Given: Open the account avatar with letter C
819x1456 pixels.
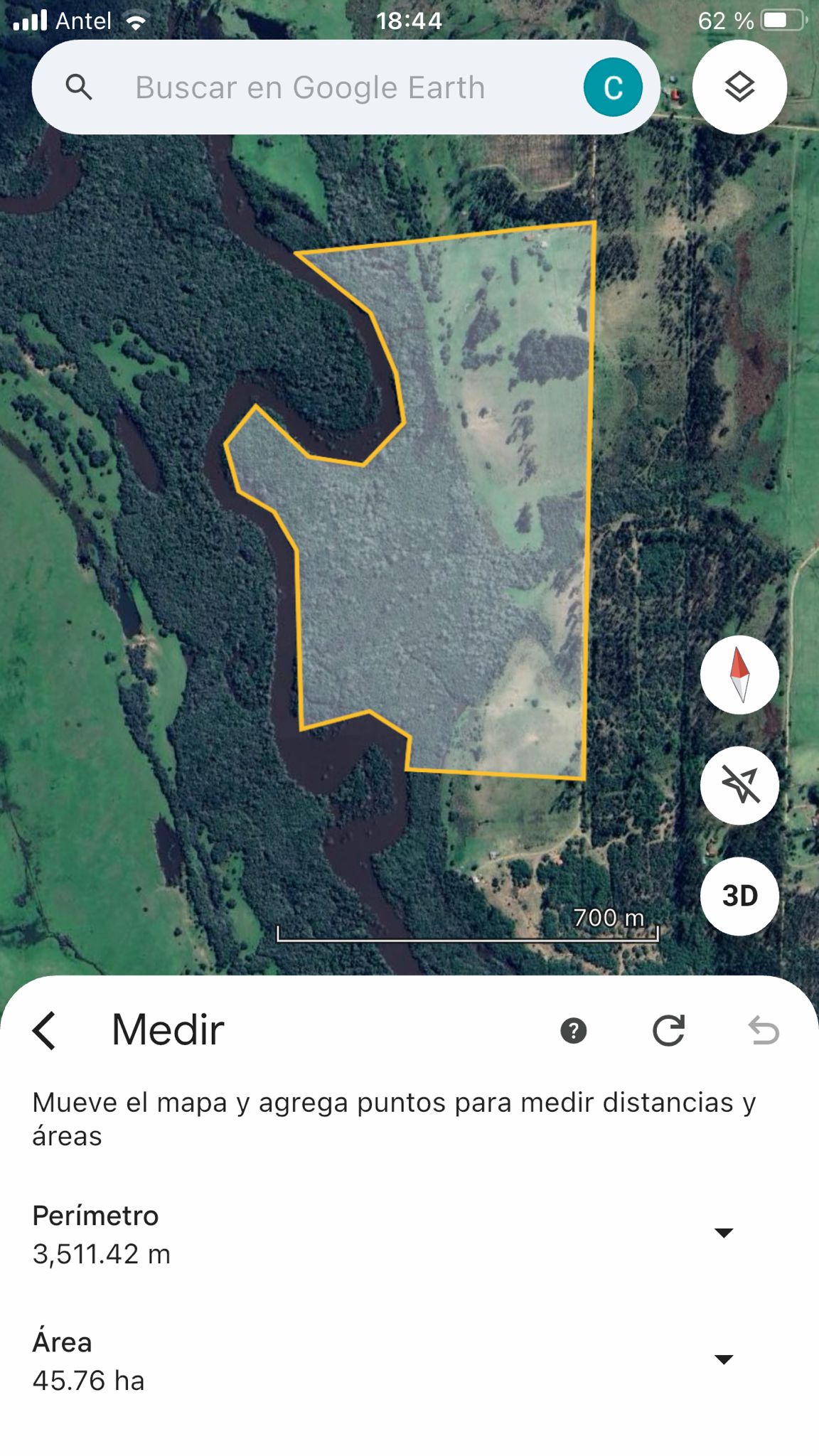Looking at the screenshot, I should (x=613, y=87).
